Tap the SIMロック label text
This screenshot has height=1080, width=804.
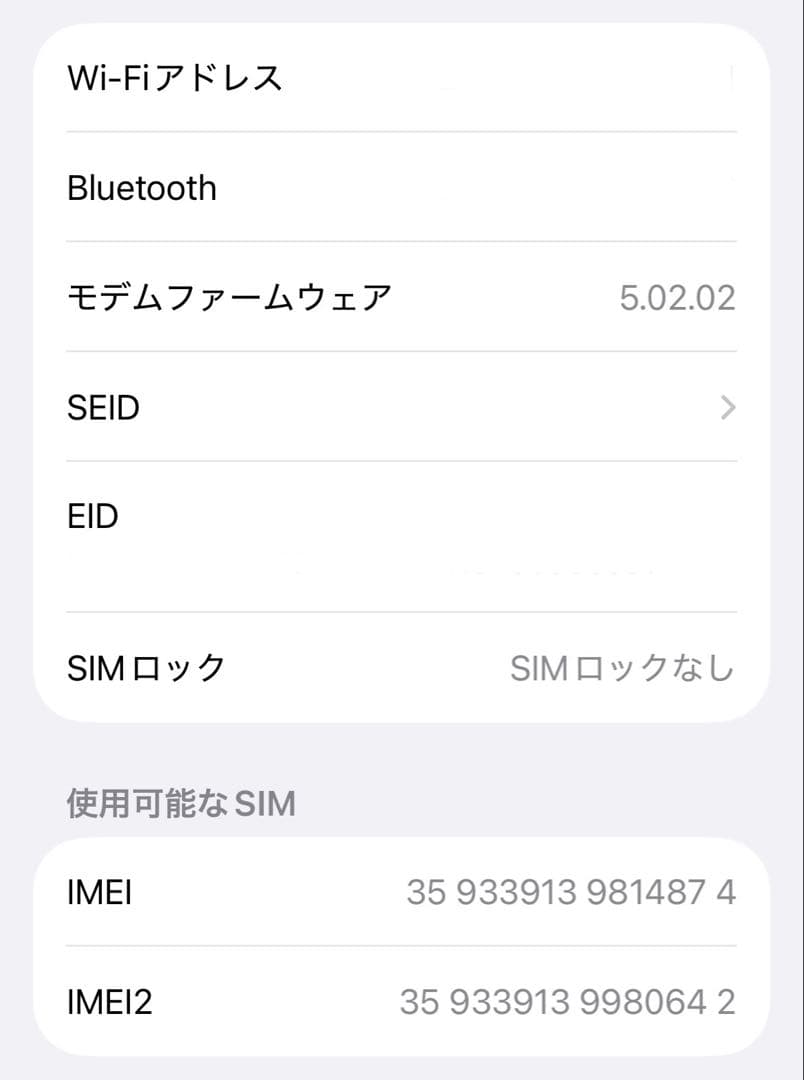(x=146, y=668)
